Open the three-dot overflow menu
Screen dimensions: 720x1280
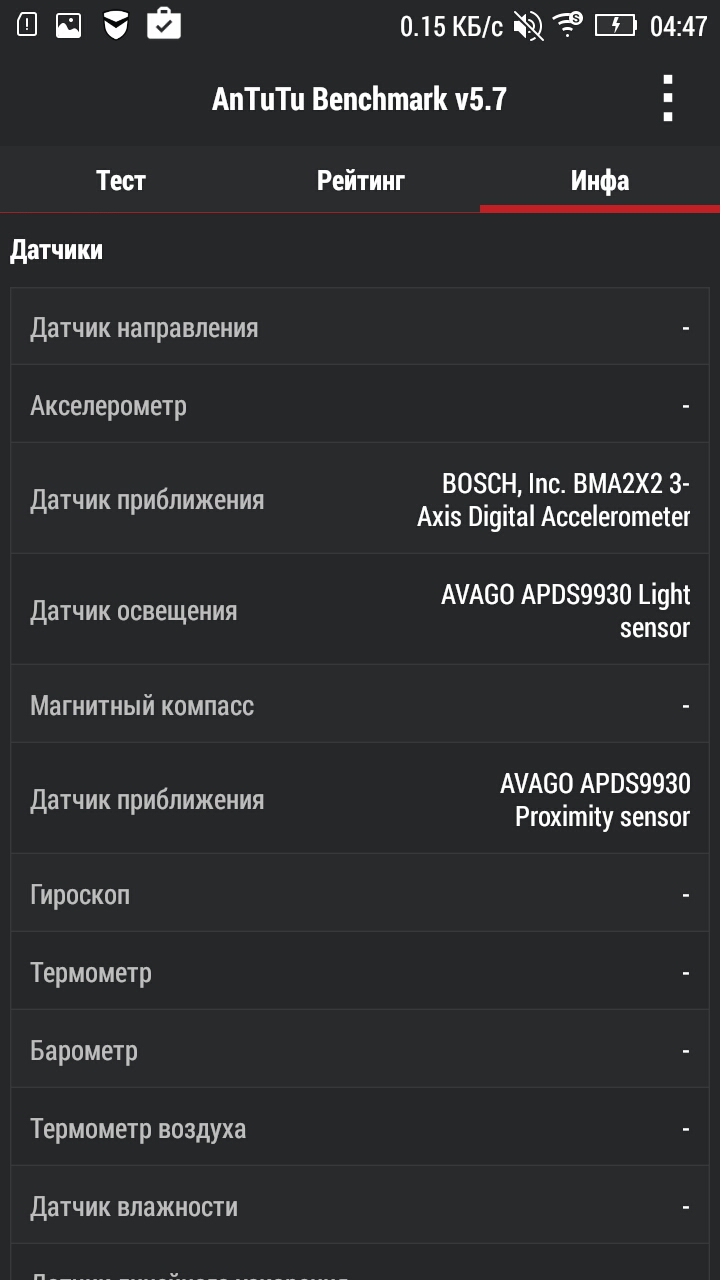tap(668, 99)
